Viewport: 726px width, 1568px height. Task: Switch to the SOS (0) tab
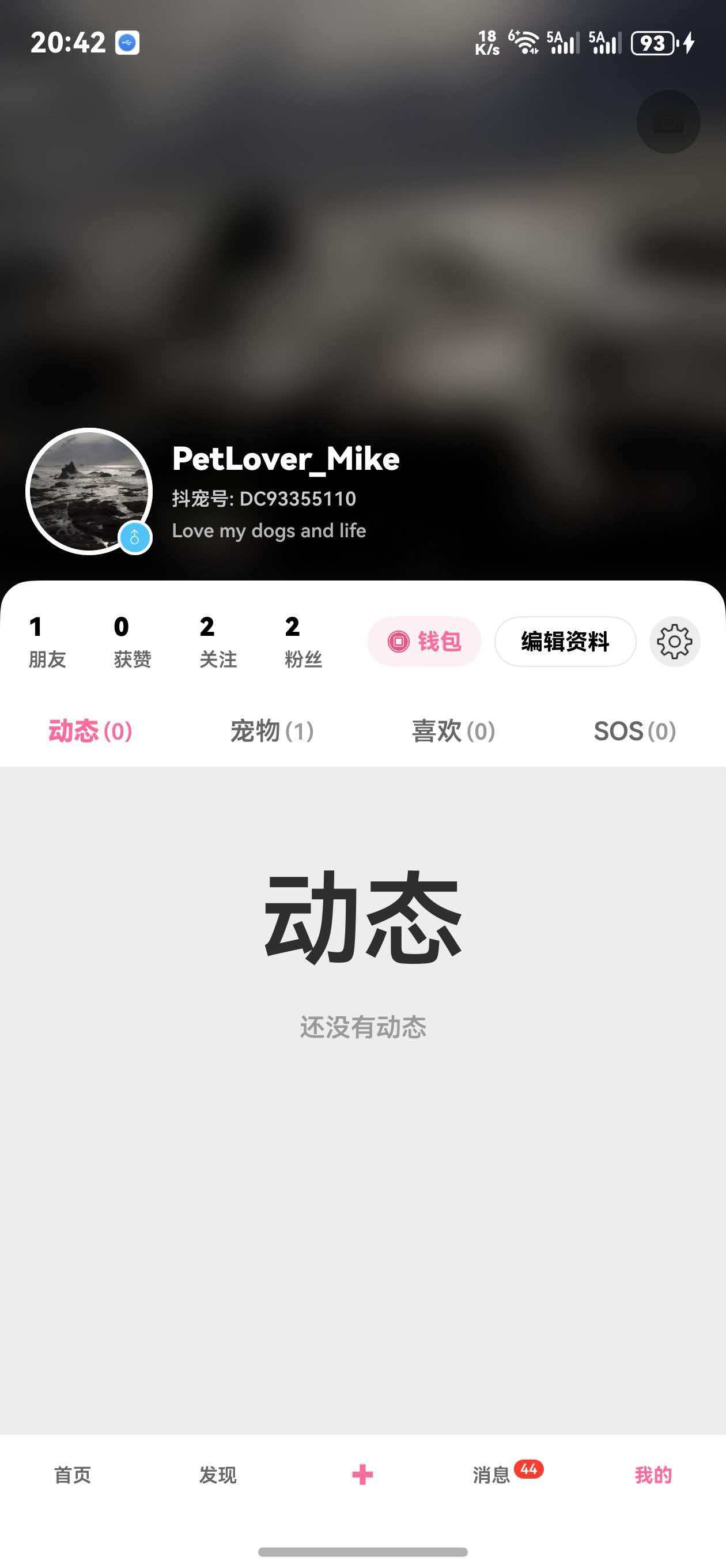coord(635,732)
